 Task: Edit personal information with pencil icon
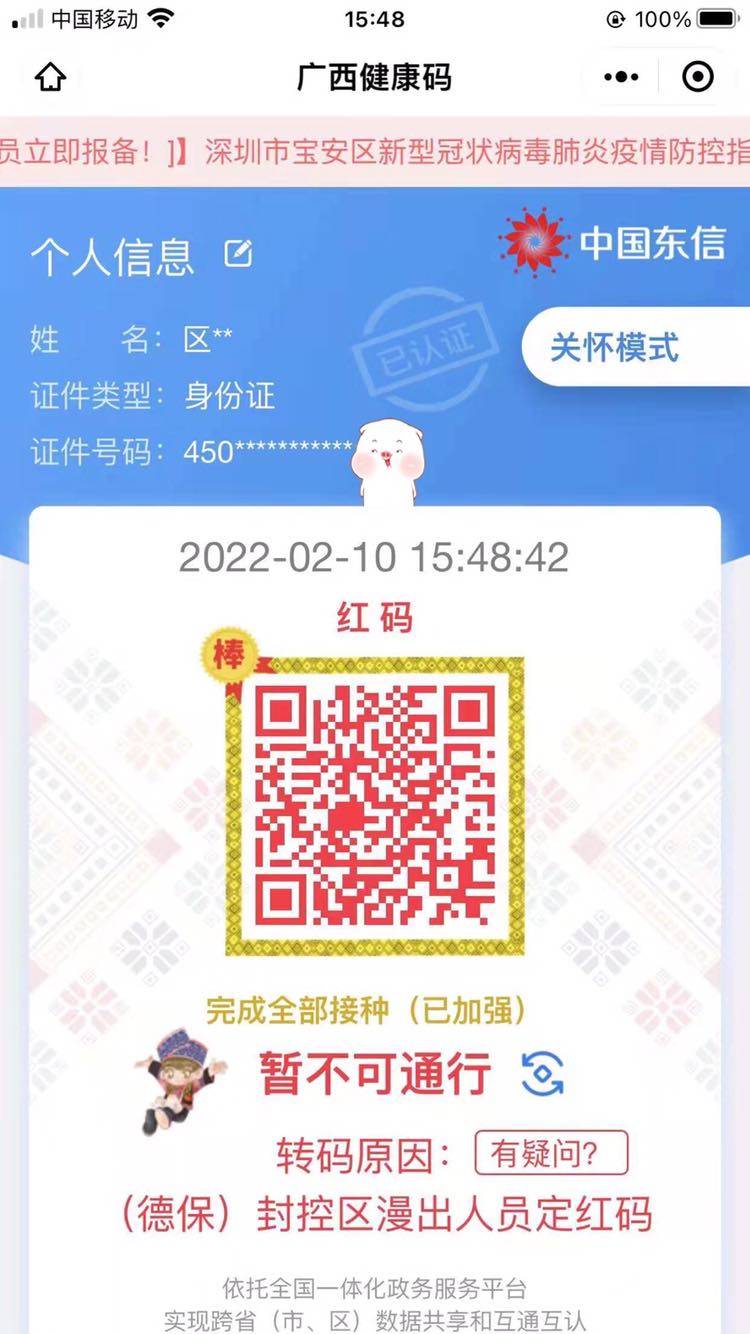(x=238, y=254)
